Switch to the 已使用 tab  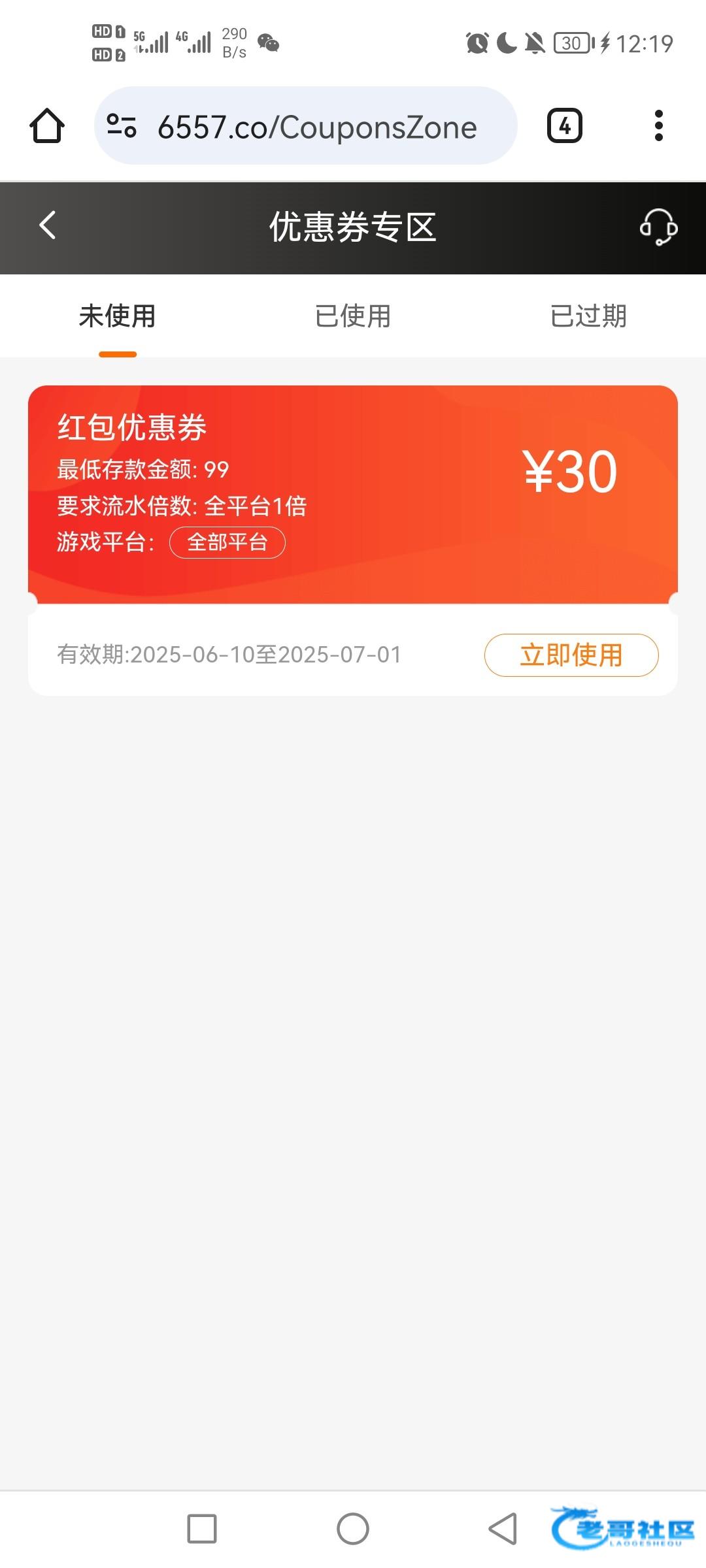tap(352, 317)
